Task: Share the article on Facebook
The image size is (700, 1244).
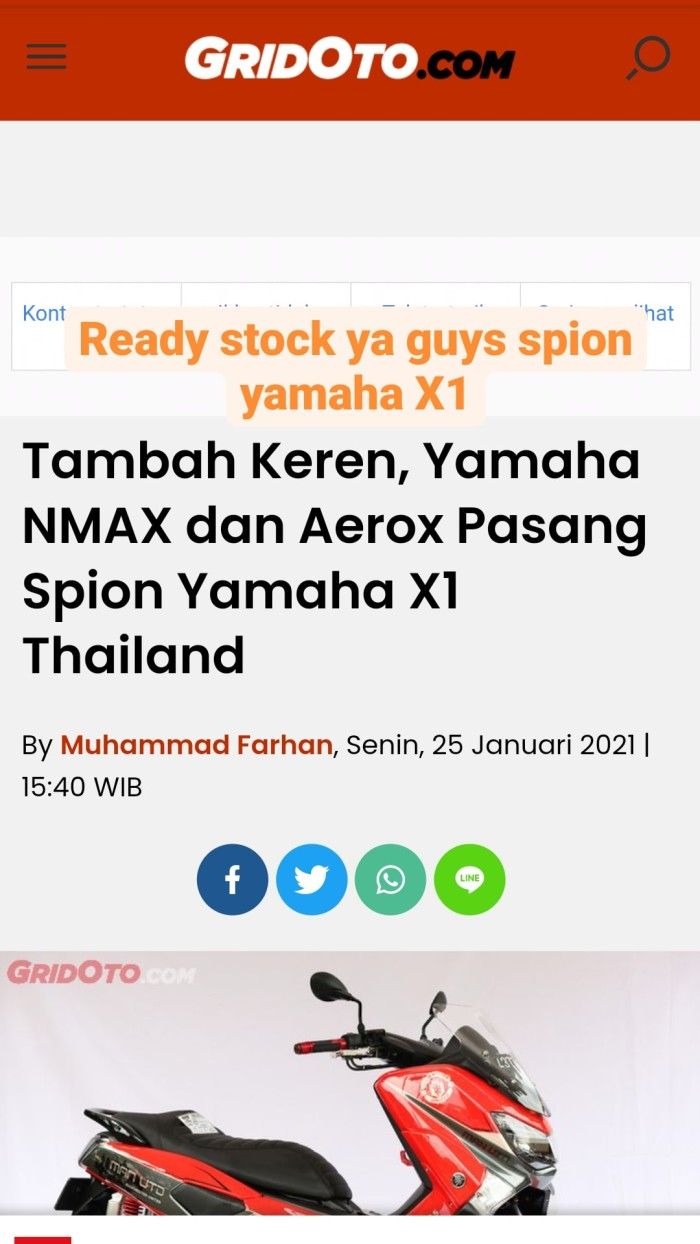Action: point(232,880)
